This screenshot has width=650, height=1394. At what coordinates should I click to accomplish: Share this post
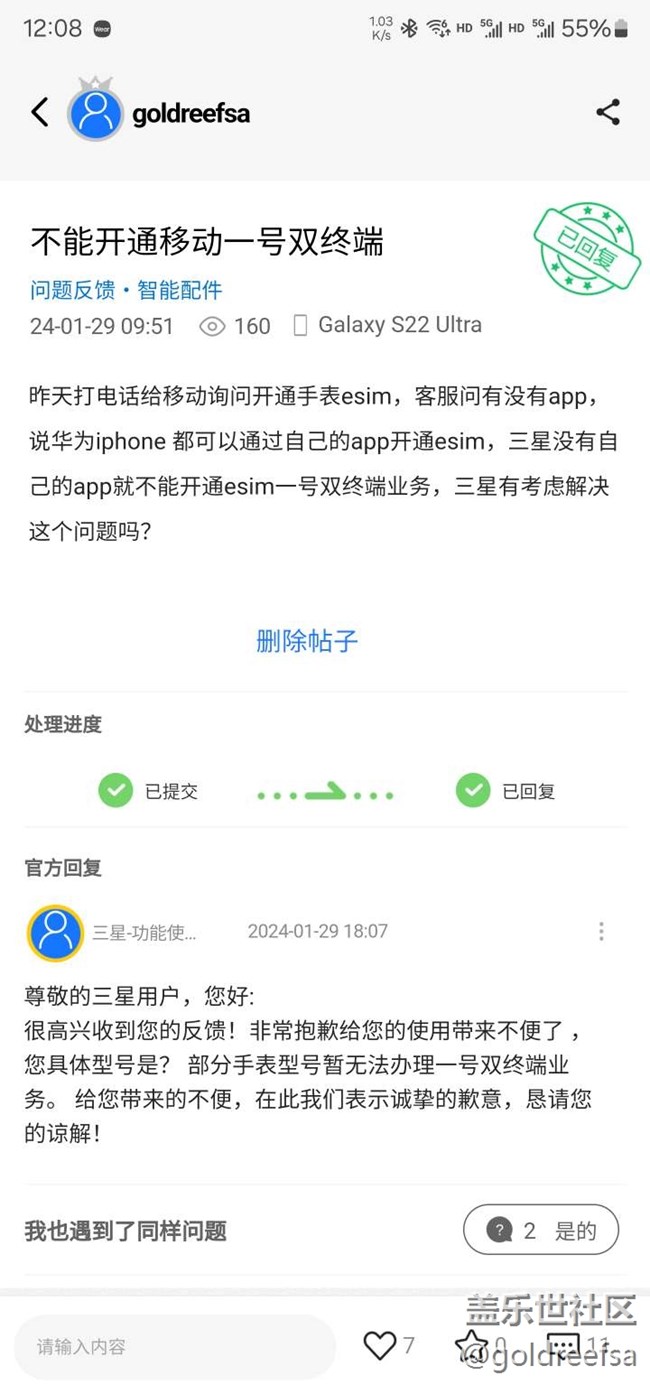point(608,112)
